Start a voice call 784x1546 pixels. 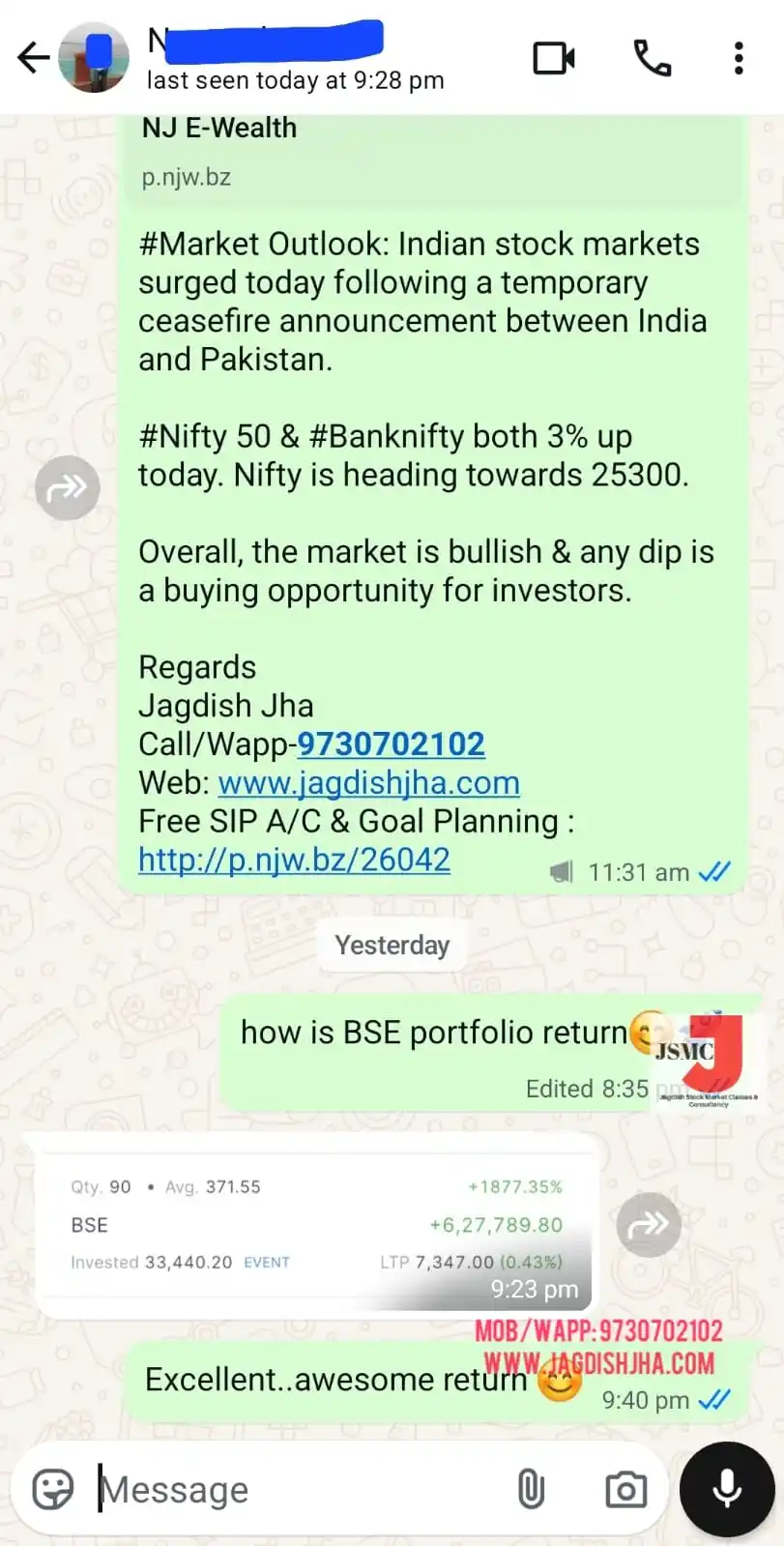click(653, 58)
